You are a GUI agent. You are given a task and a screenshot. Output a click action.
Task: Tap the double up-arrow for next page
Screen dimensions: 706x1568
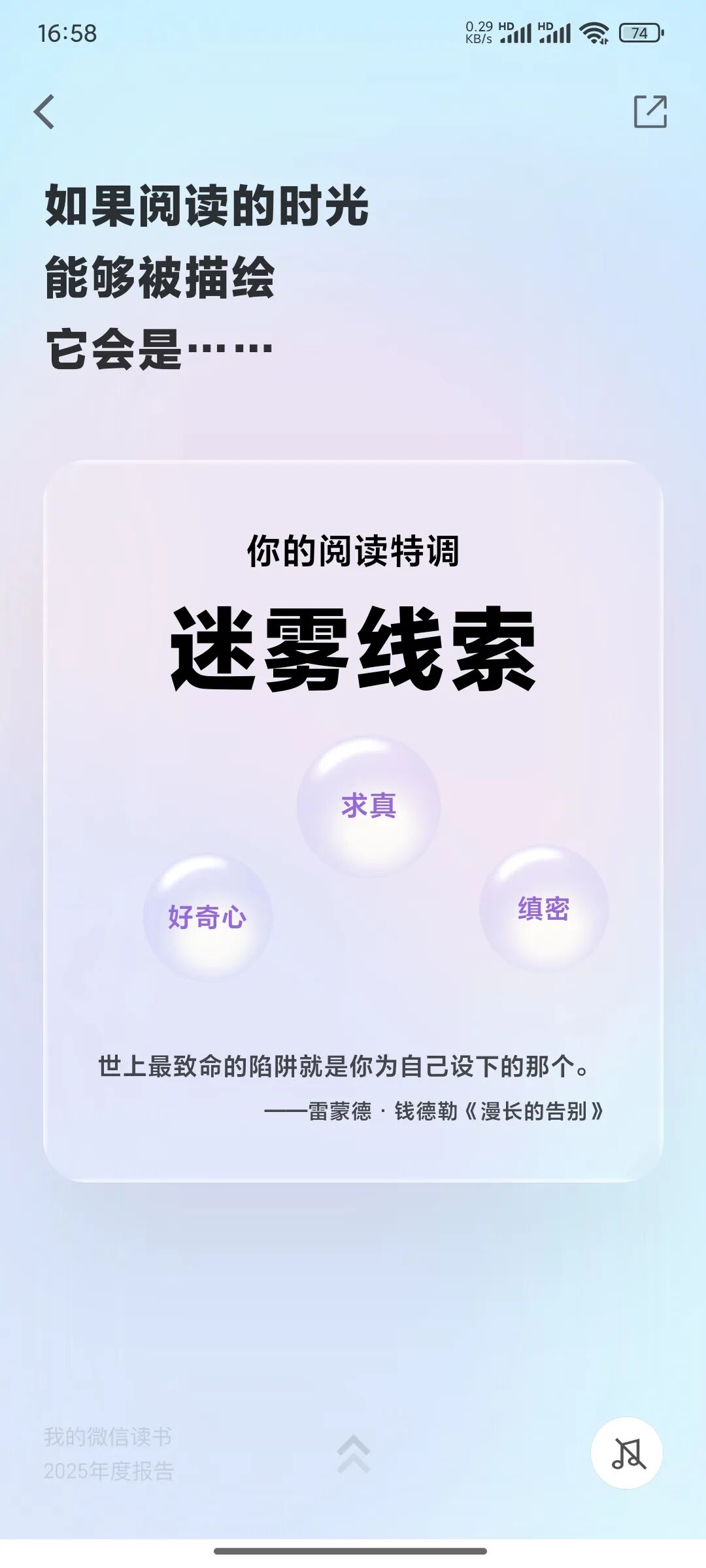click(x=354, y=1453)
